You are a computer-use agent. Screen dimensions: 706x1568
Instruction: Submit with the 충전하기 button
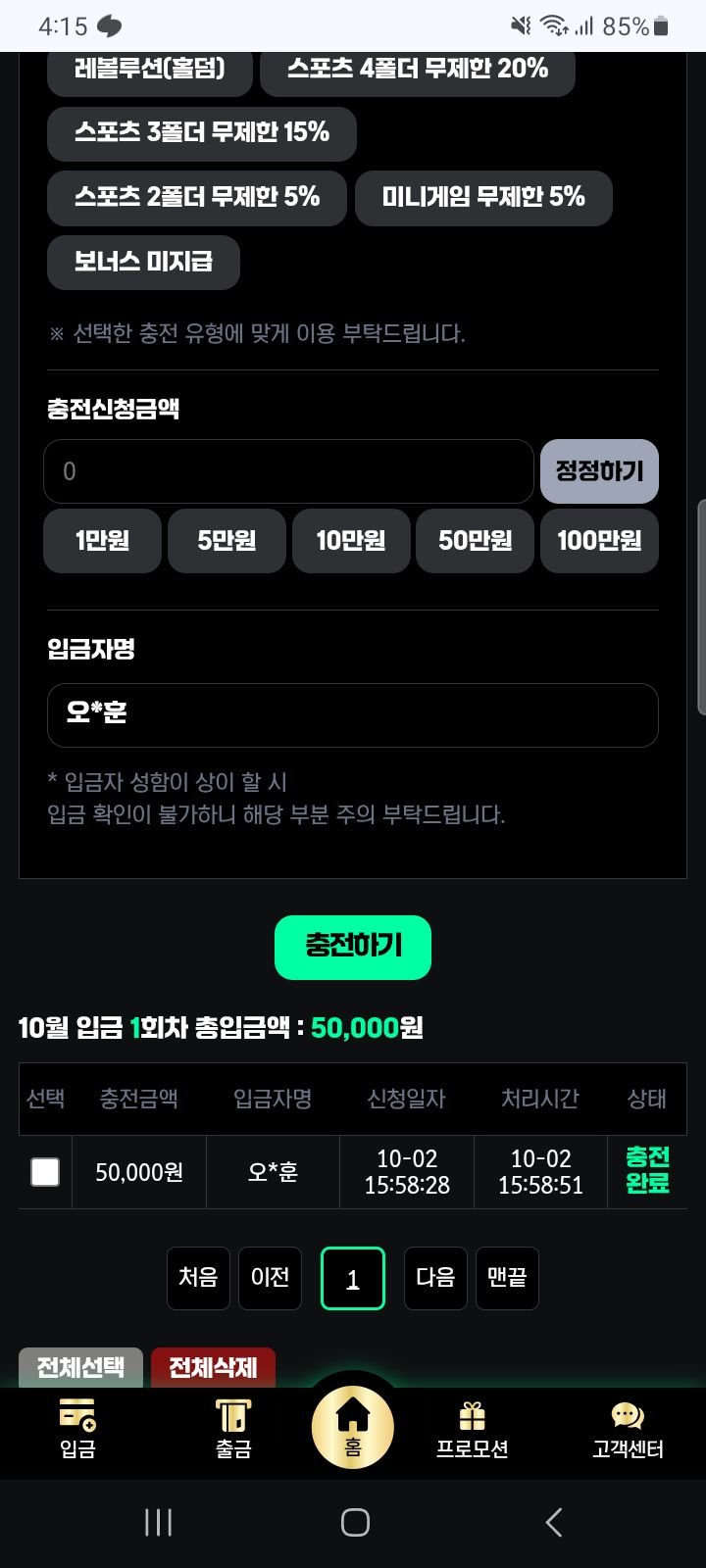(353, 947)
